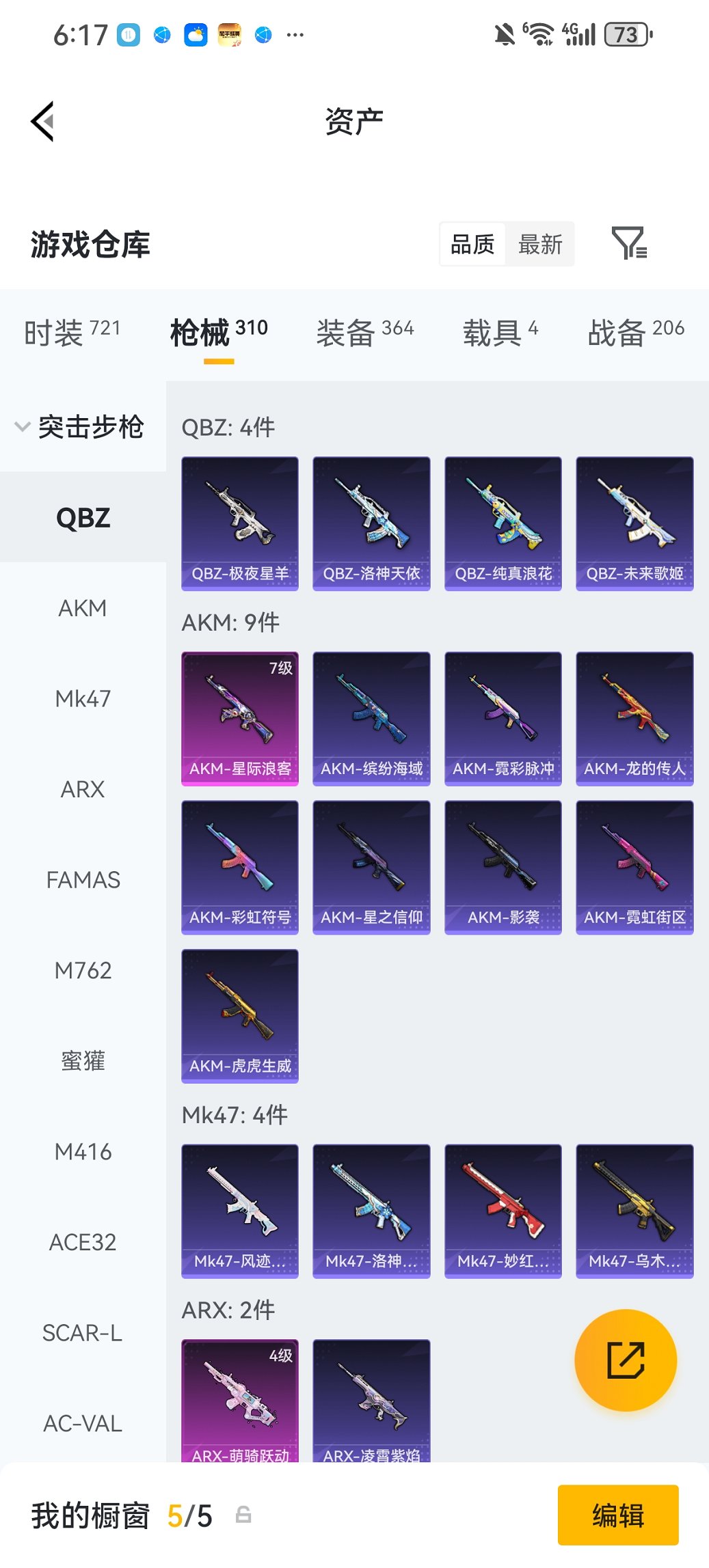709x1568 pixels.
Task: Sort the warehouse by 品质
Action: click(472, 244)
